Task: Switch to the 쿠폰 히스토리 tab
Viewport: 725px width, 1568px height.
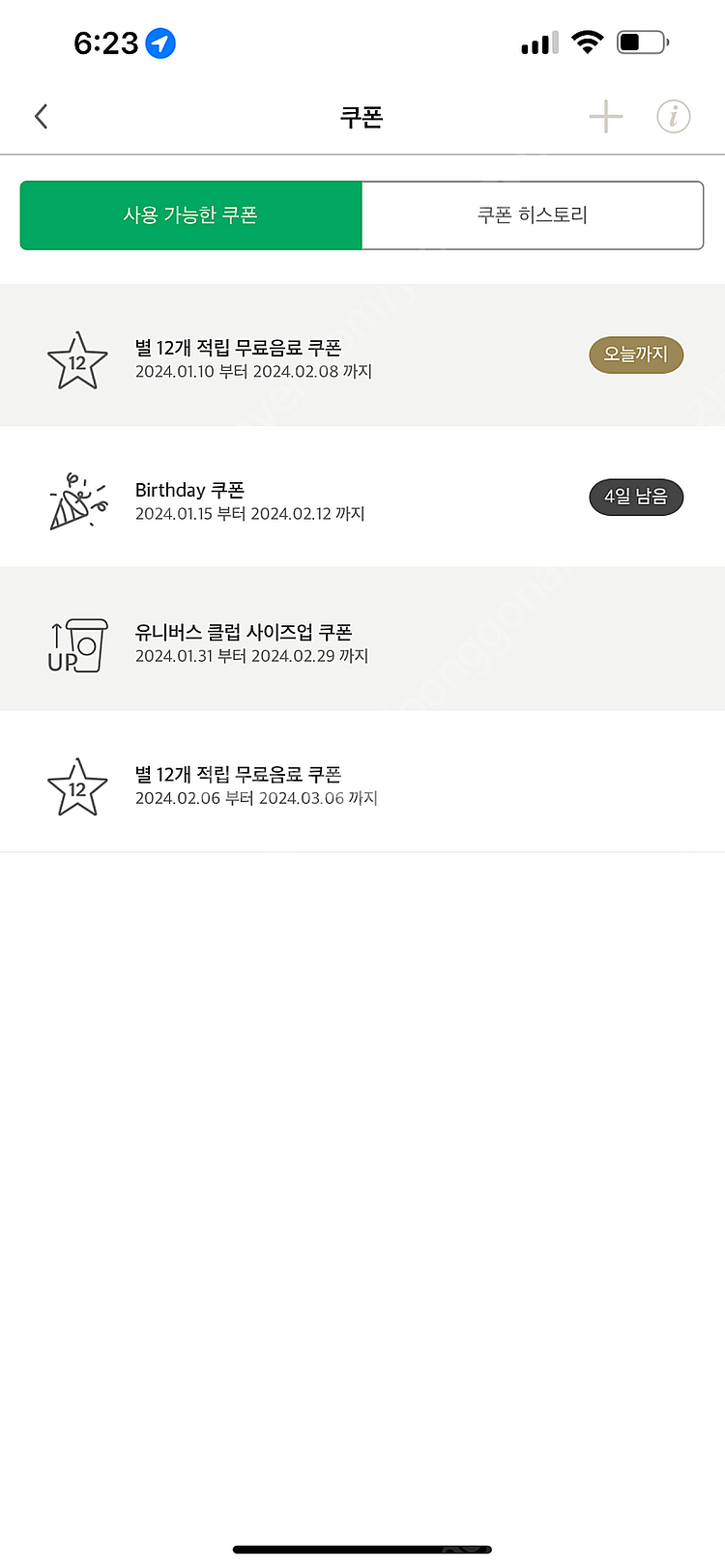Action: (533, 215)
